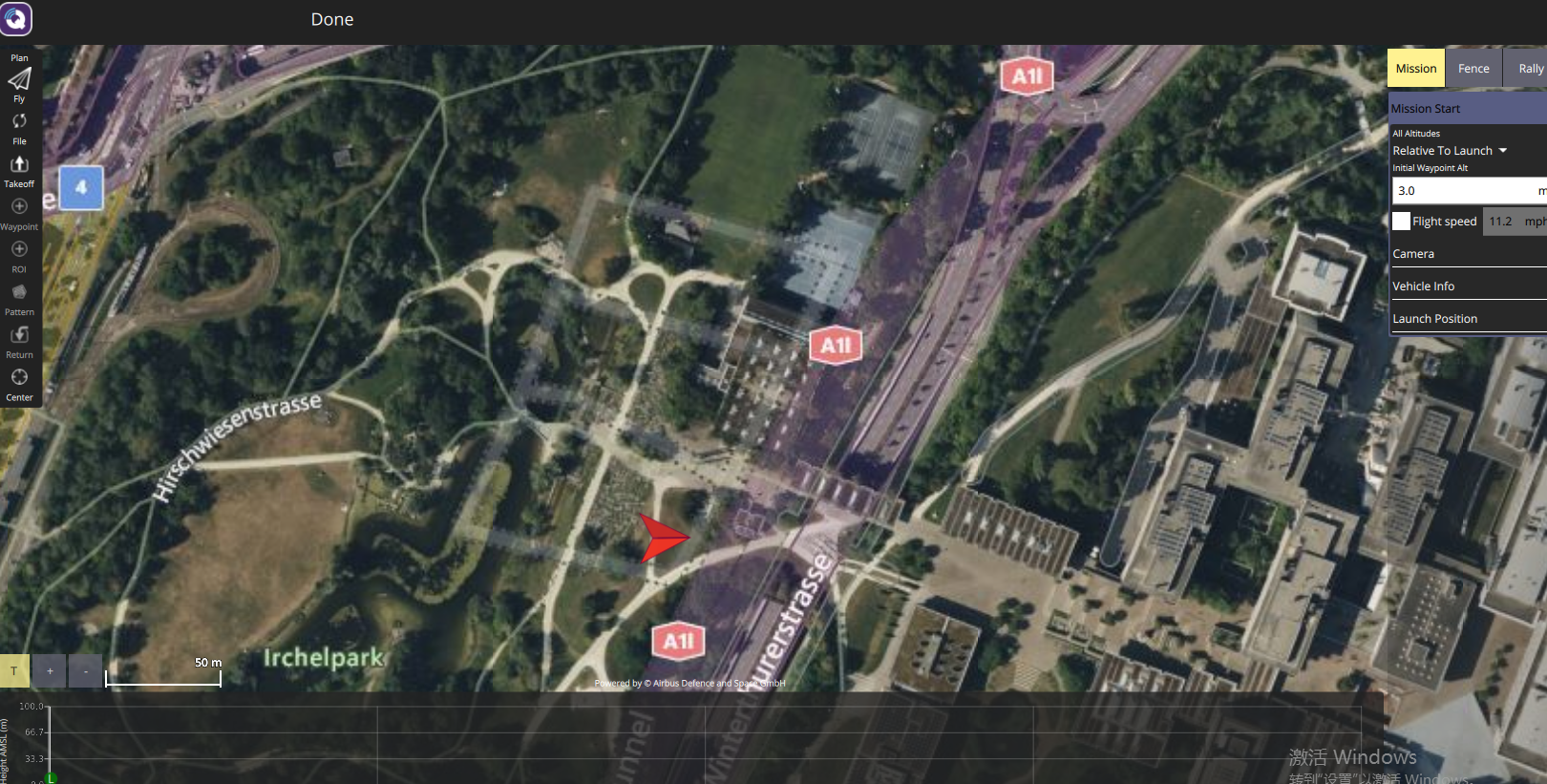Open the Center map tool
1547x784 pixels.
pyautogui.click(x=19, y=383)
